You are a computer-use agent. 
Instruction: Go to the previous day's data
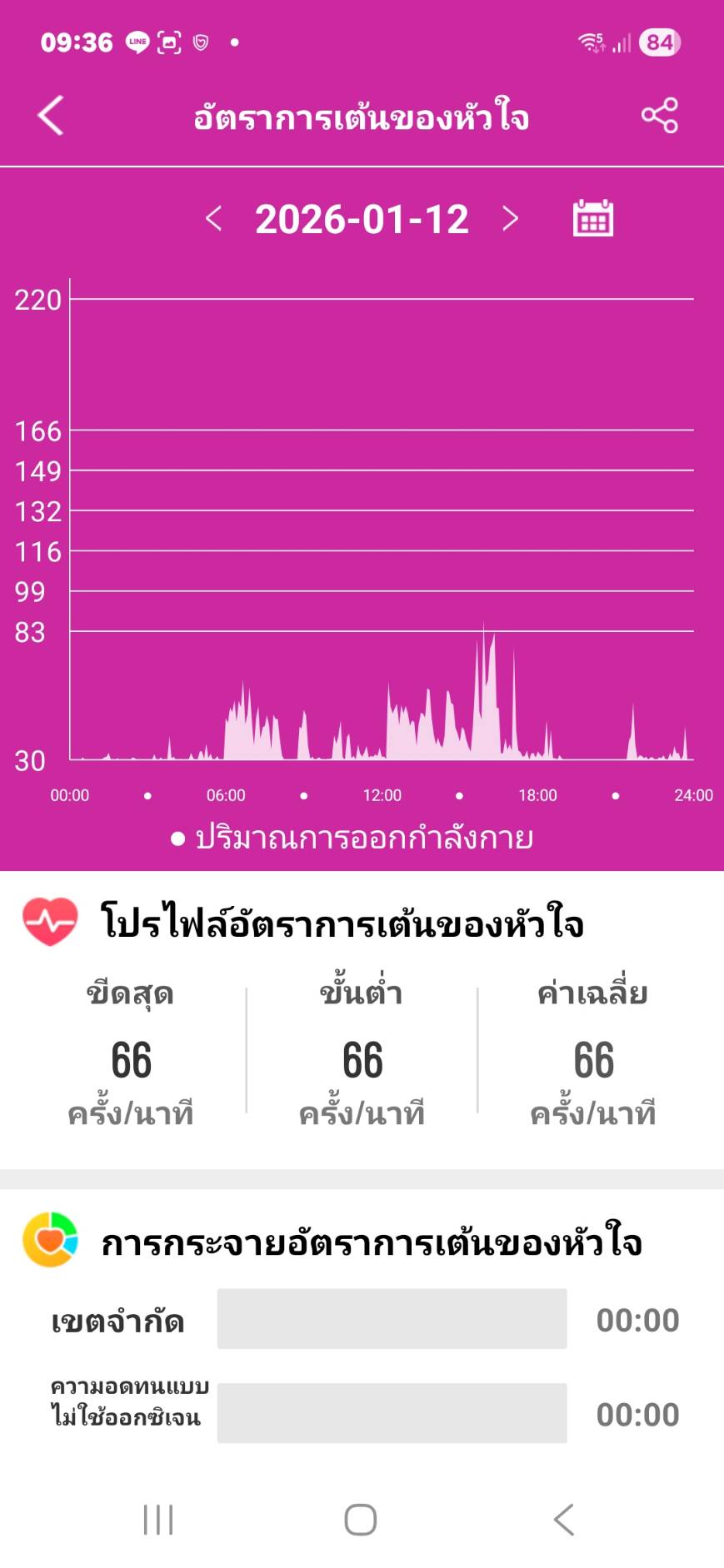(x=213, y=219)
